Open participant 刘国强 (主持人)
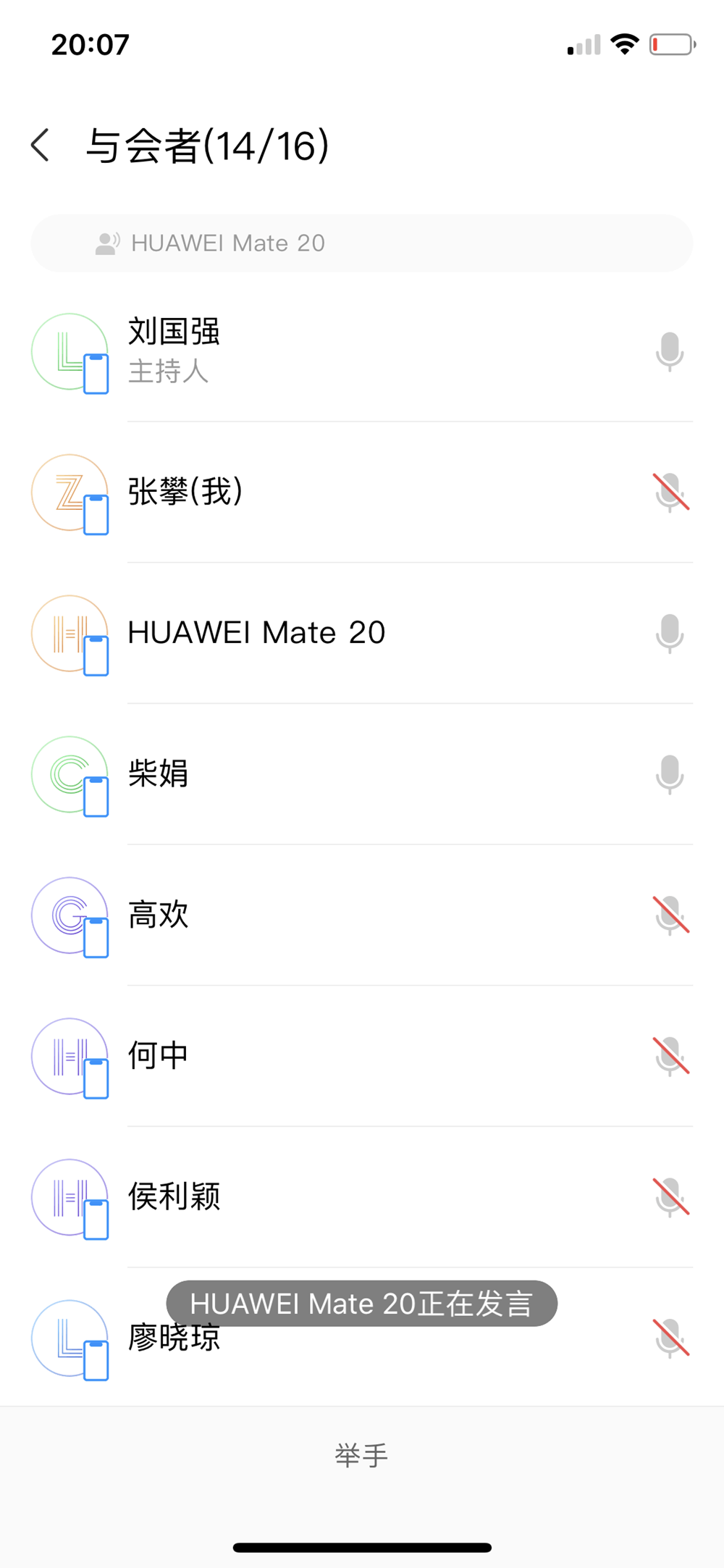 [x=362, y=352]
